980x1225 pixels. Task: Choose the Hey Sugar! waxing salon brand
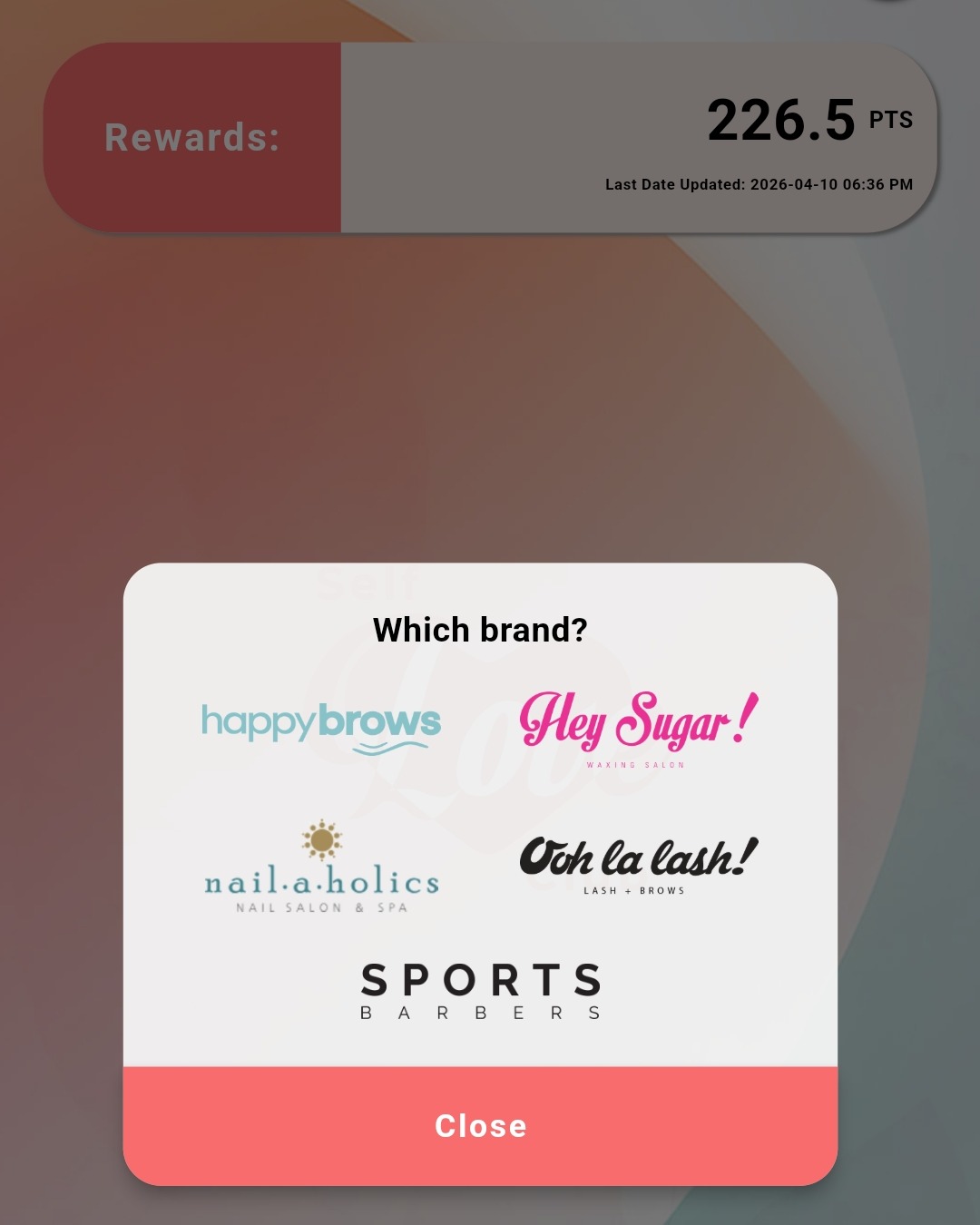638,728
